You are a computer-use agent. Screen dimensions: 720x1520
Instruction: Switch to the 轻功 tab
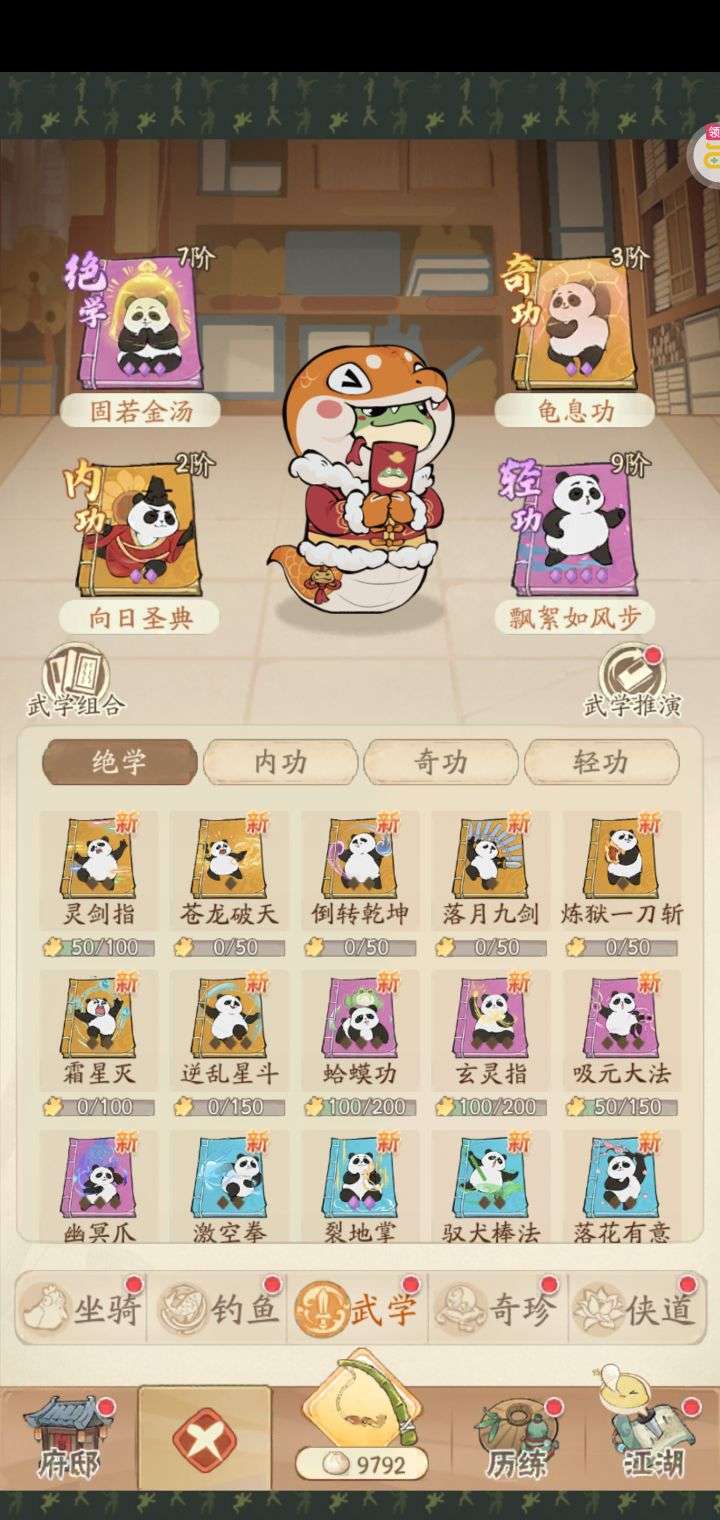pyautogui.click(x=601, y=763)
